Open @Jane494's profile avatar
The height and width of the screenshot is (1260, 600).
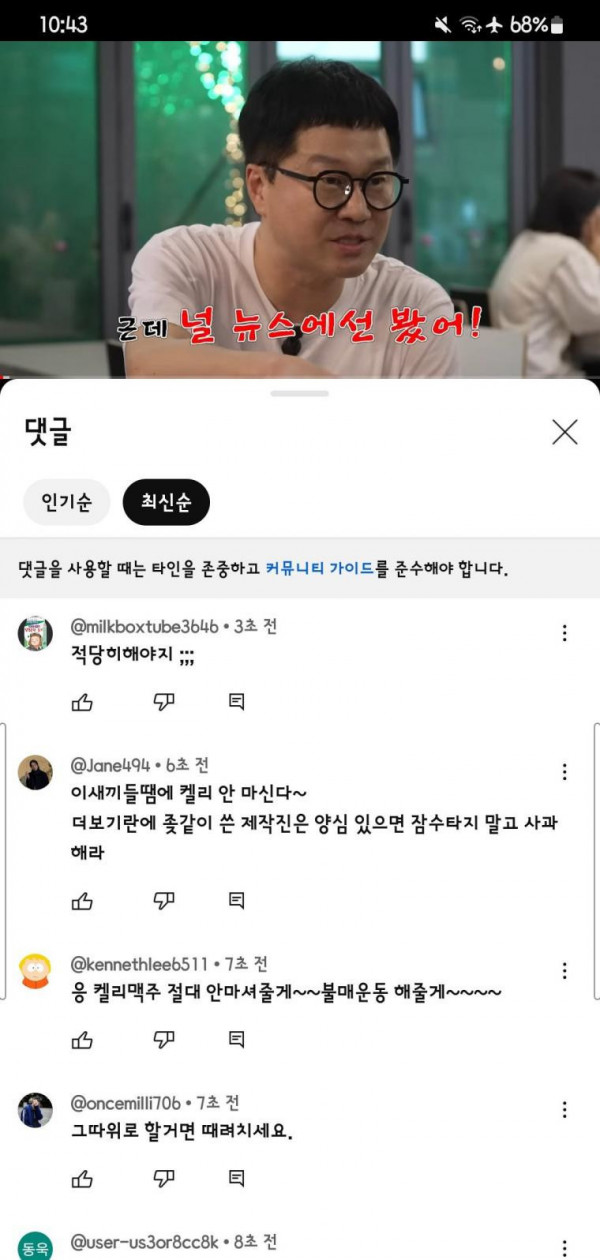[36, 772]
